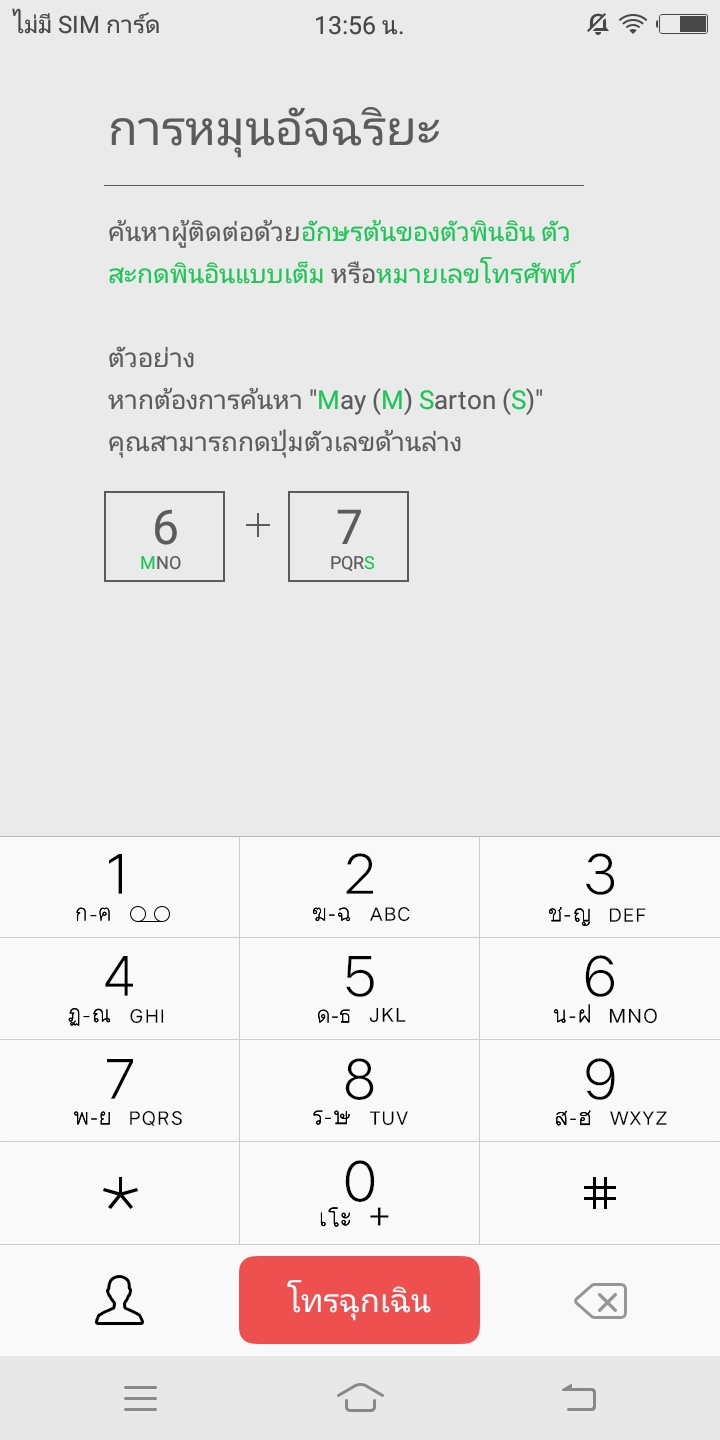Open the system menu navigation button
Image resolution: width=720 pixels, height=1440 pixels.
[140, 1398]
